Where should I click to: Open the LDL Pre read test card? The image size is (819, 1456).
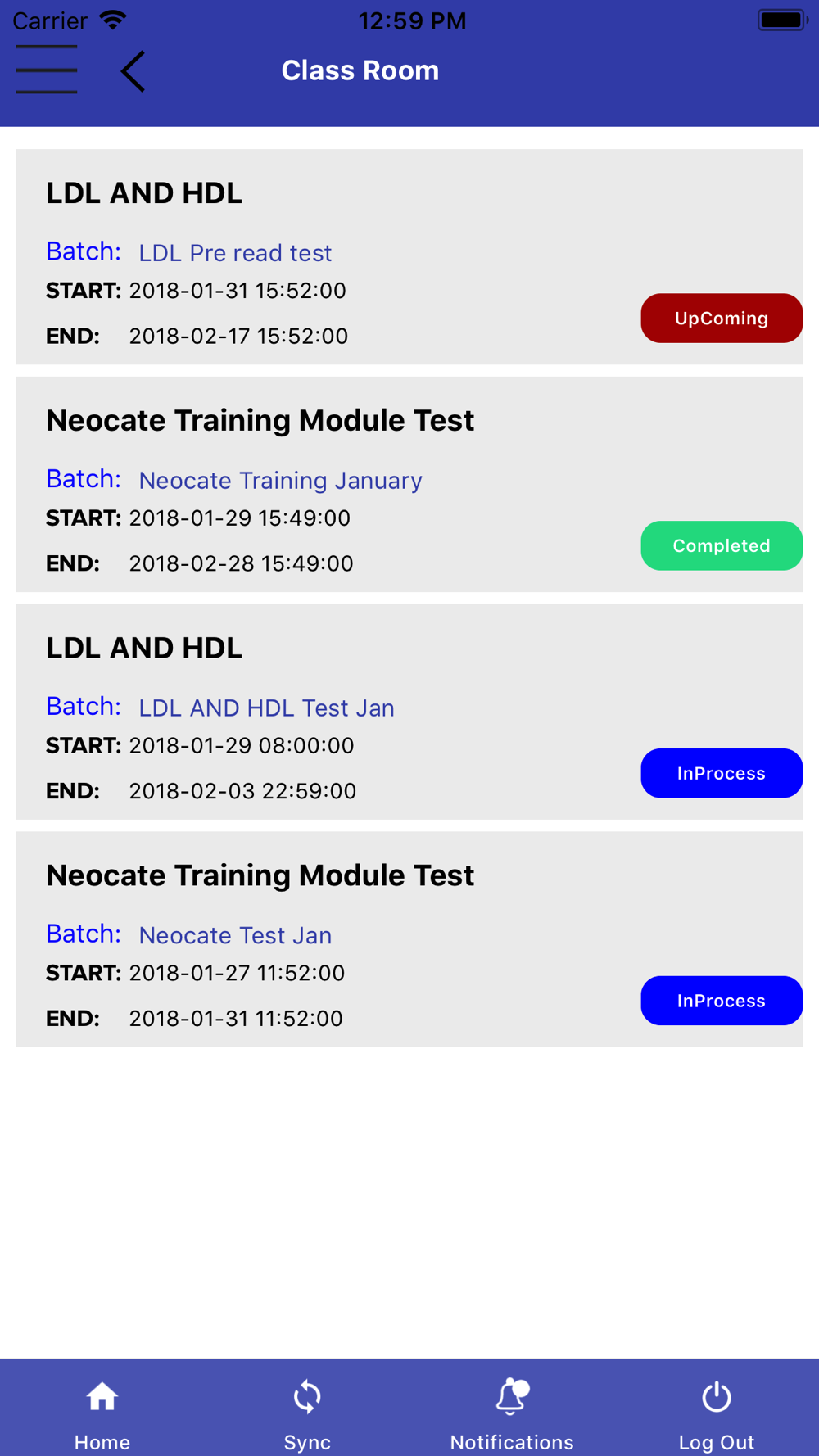409,257
